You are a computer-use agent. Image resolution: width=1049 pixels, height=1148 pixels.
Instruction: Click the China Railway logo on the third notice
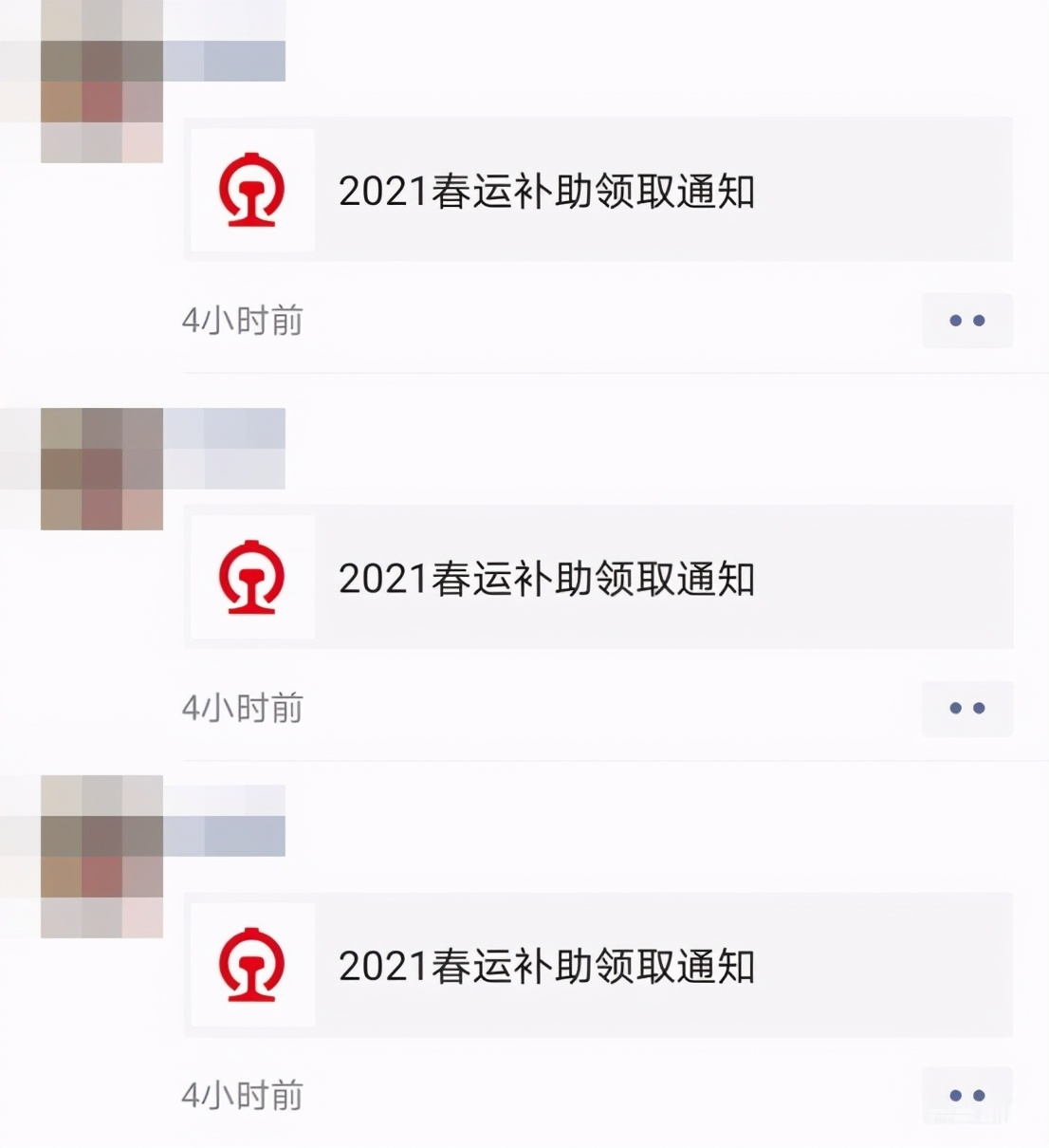[x=251, y=966]
